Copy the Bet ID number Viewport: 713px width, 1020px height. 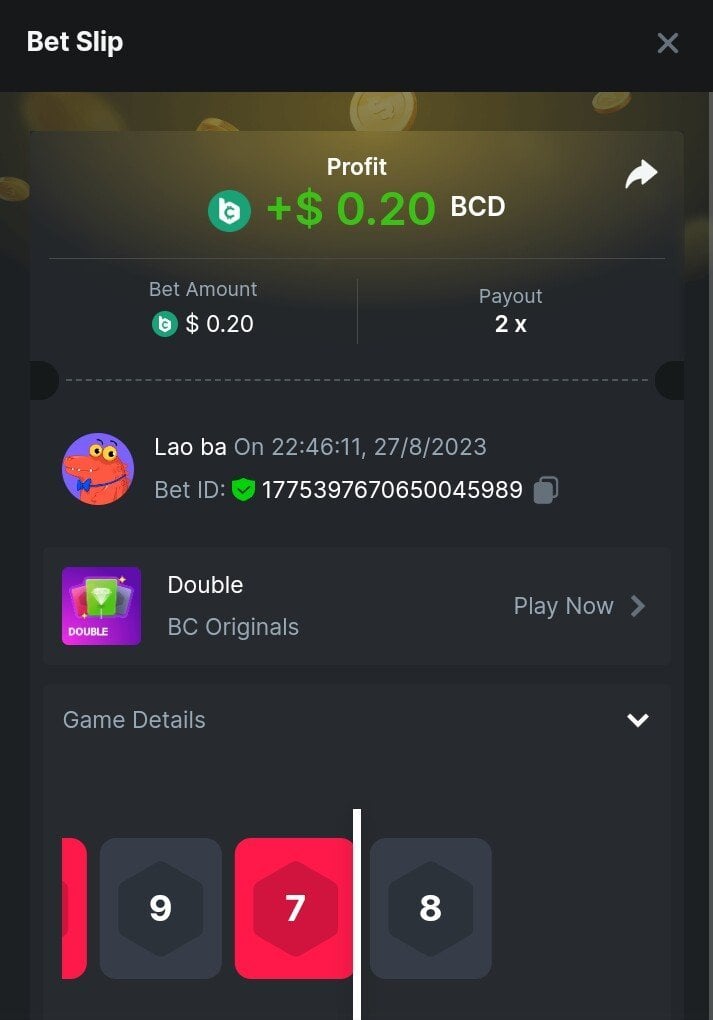pyautogui.click(x=545, y=490)
